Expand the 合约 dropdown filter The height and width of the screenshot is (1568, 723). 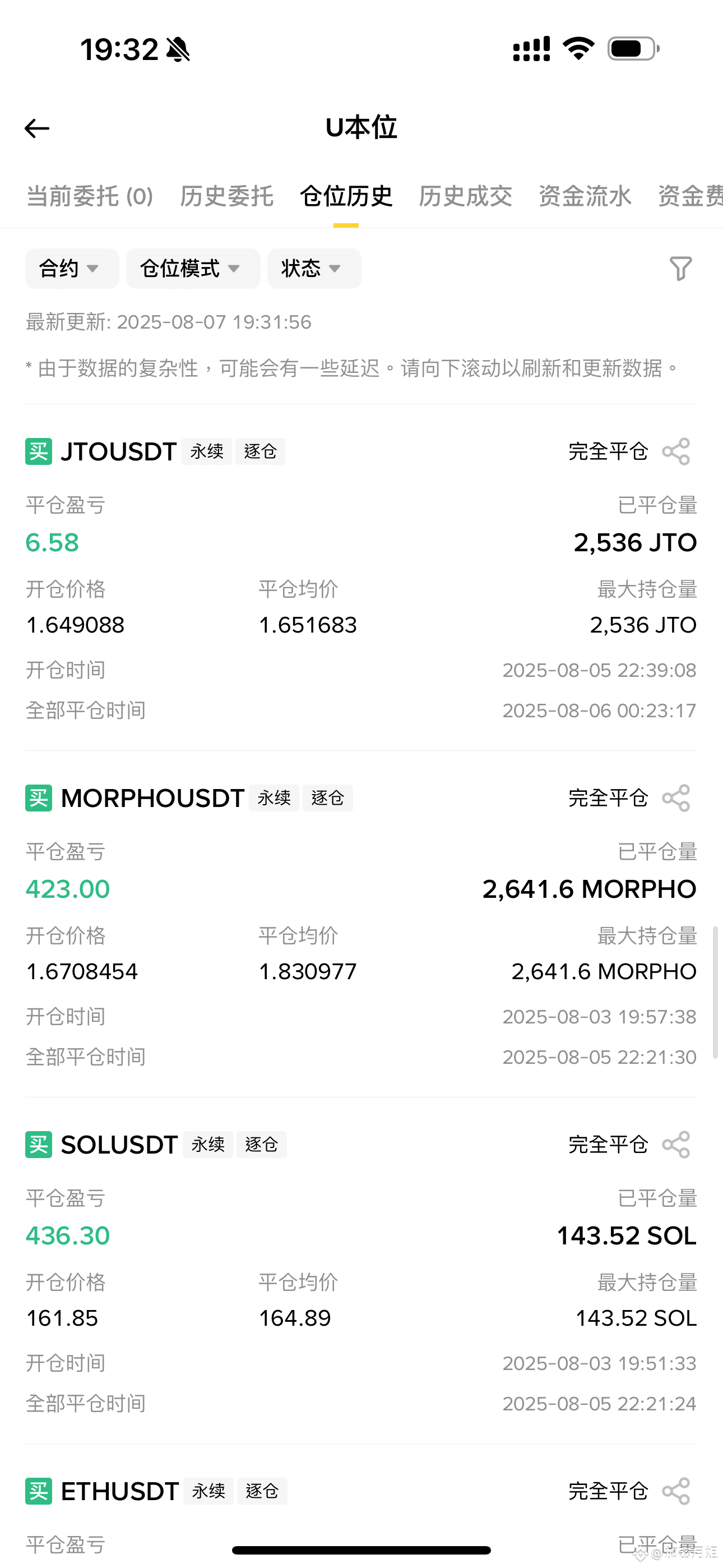pyautogui.click(x=72, y=269)
